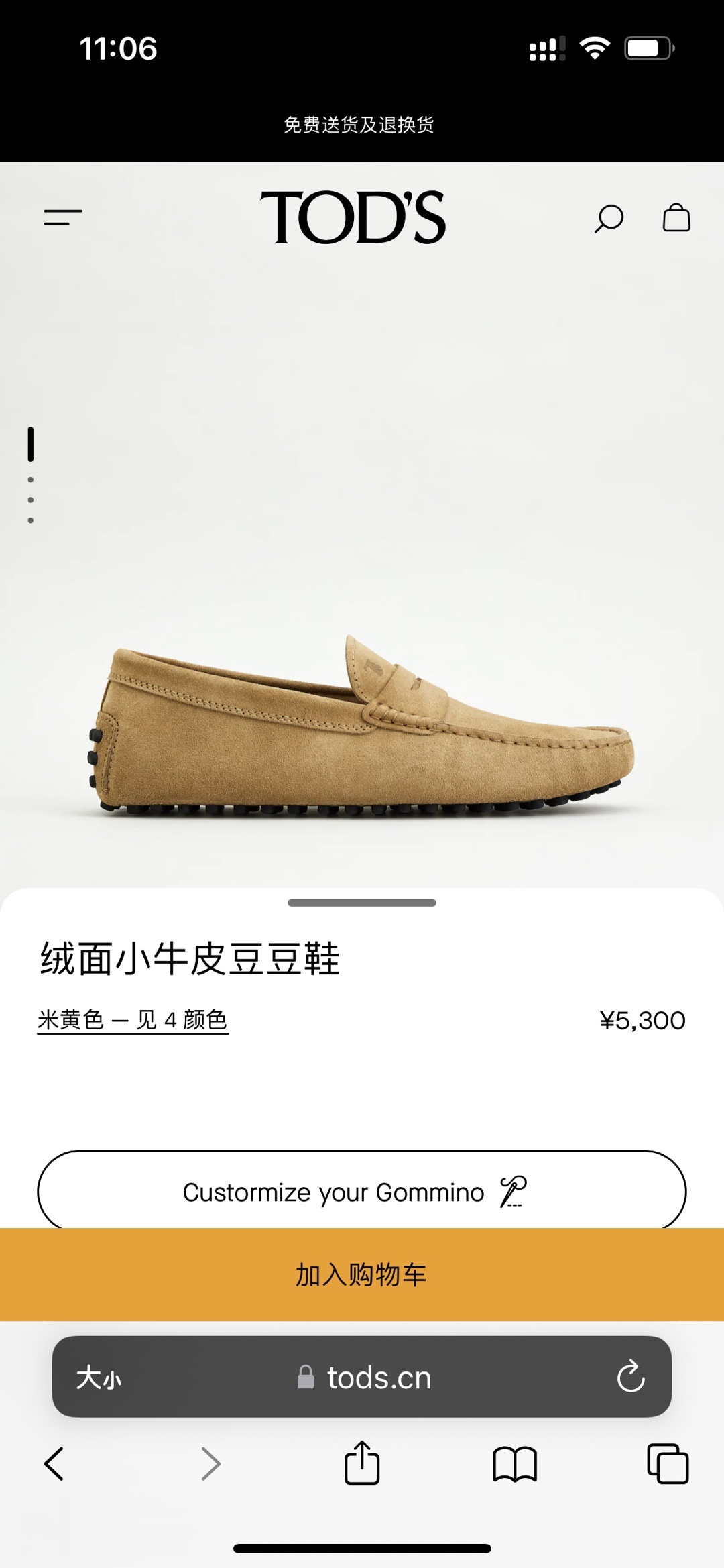Open Safari bookmarks
The image size is (724, 1568).
515,1463
